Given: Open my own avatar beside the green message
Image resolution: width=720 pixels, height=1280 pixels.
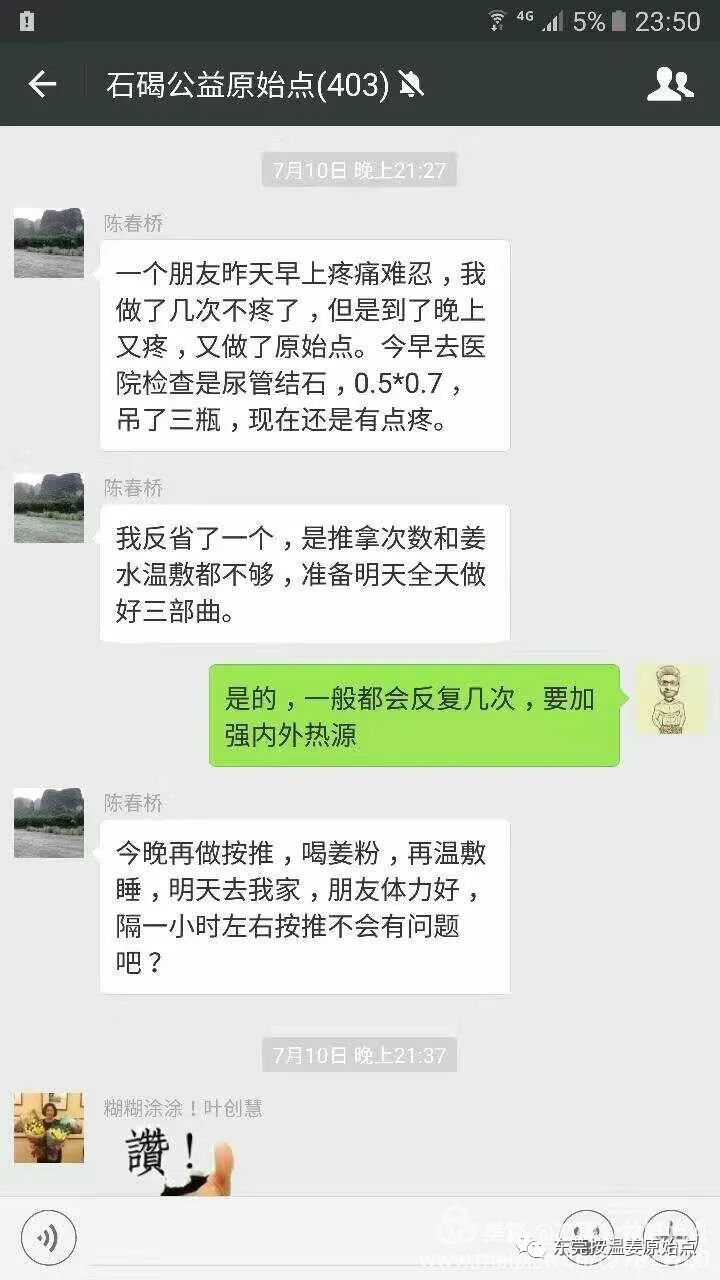Looking at the screenshot, I should click(671, 699).
